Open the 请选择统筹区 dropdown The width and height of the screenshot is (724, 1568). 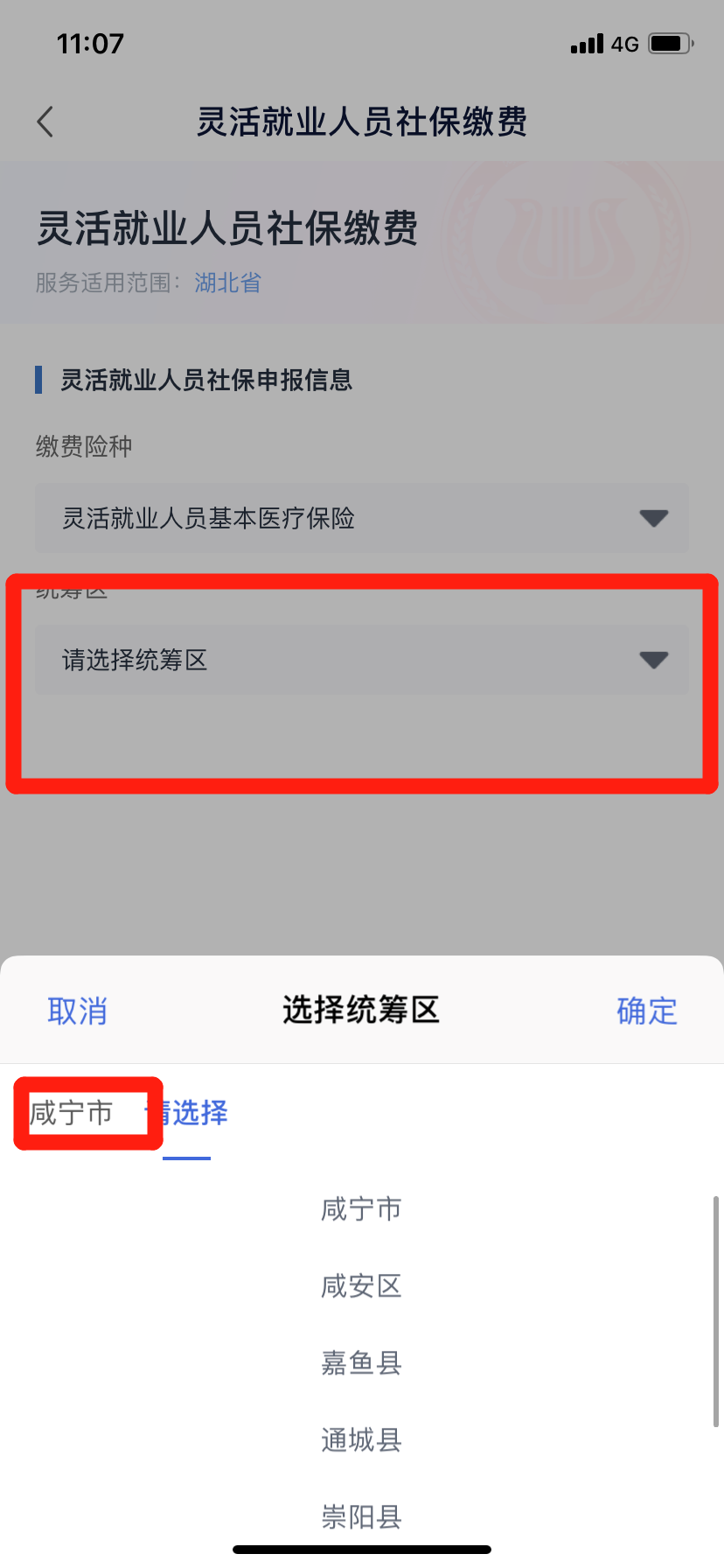click(361, 660)
